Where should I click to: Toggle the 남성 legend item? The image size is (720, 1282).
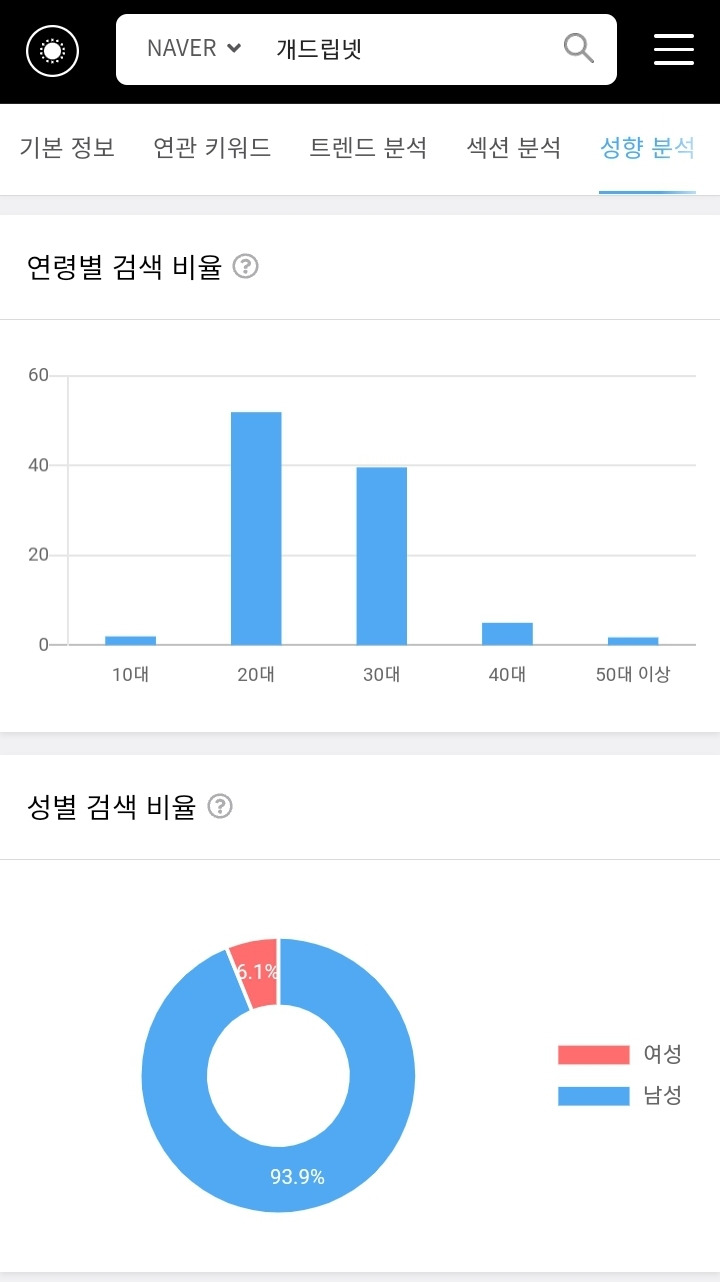click(x=620, y=1096)
